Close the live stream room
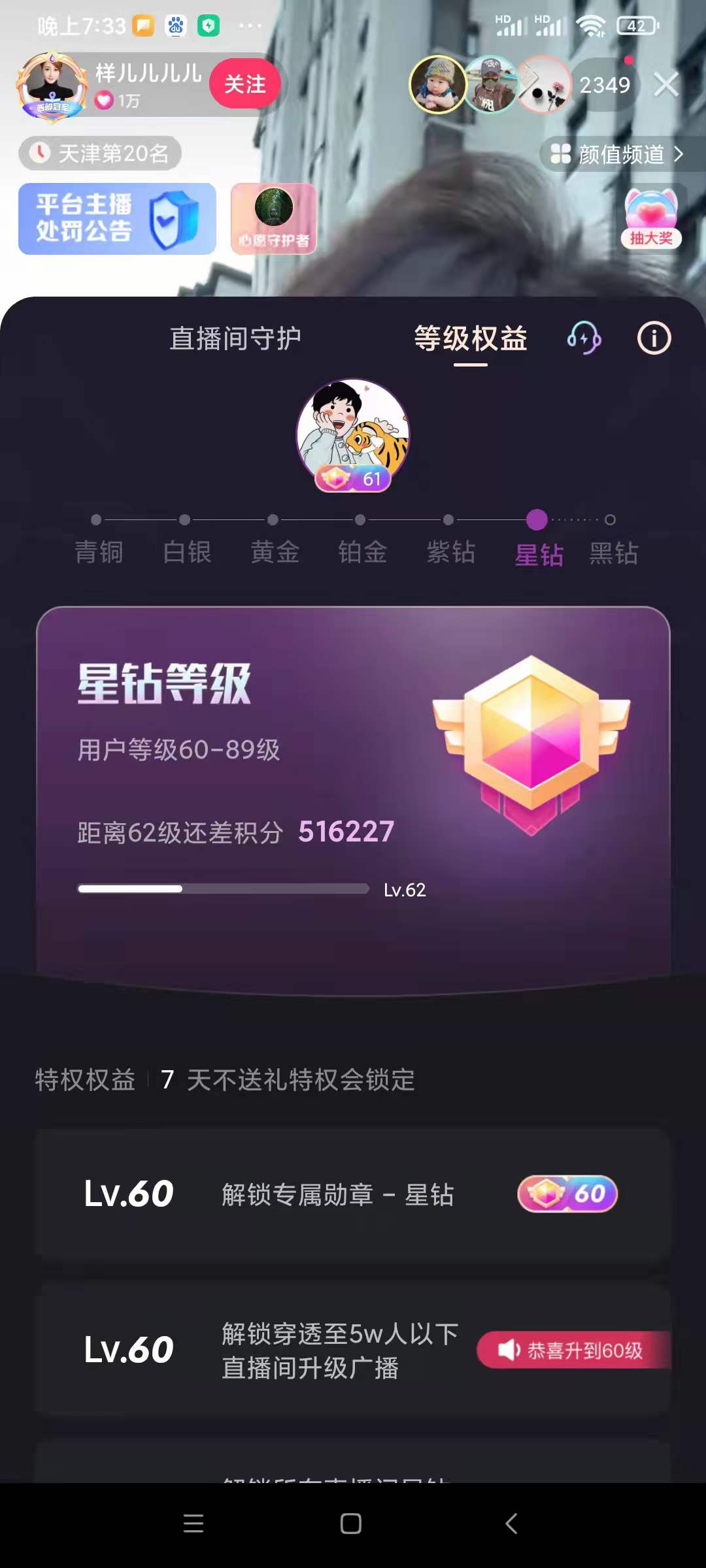 pos(666,85)
